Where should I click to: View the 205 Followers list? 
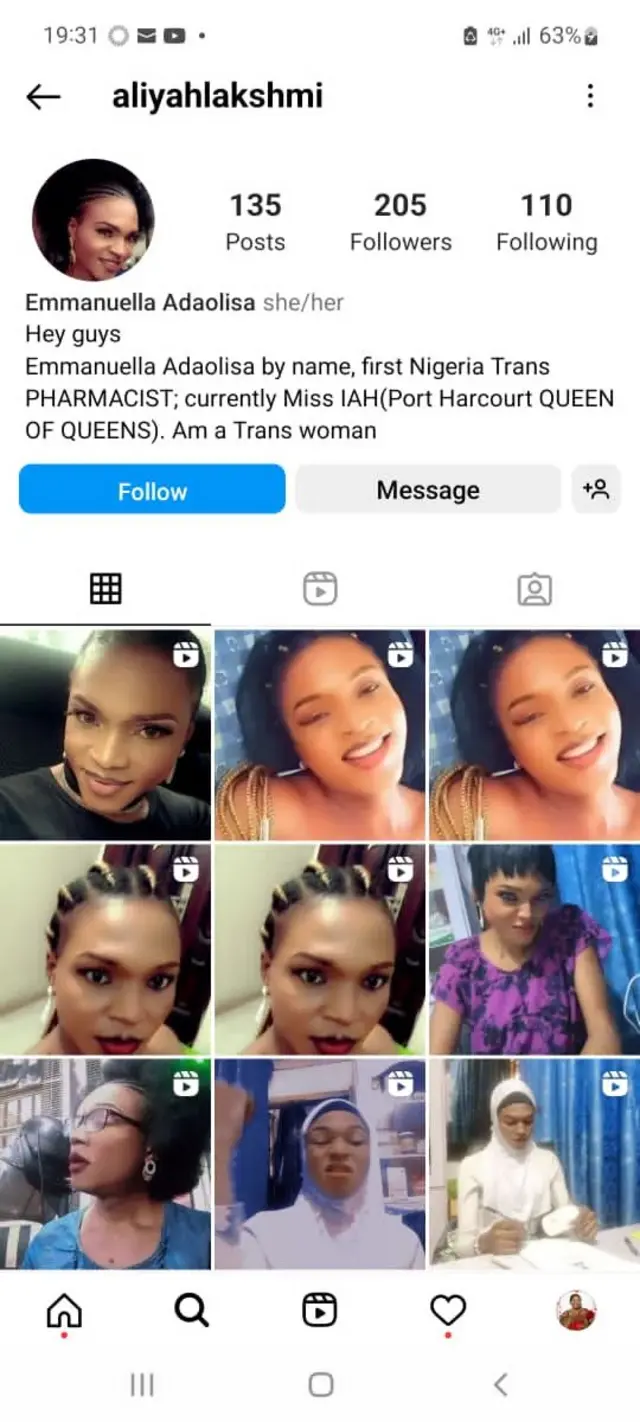click(x=400, y=222)
